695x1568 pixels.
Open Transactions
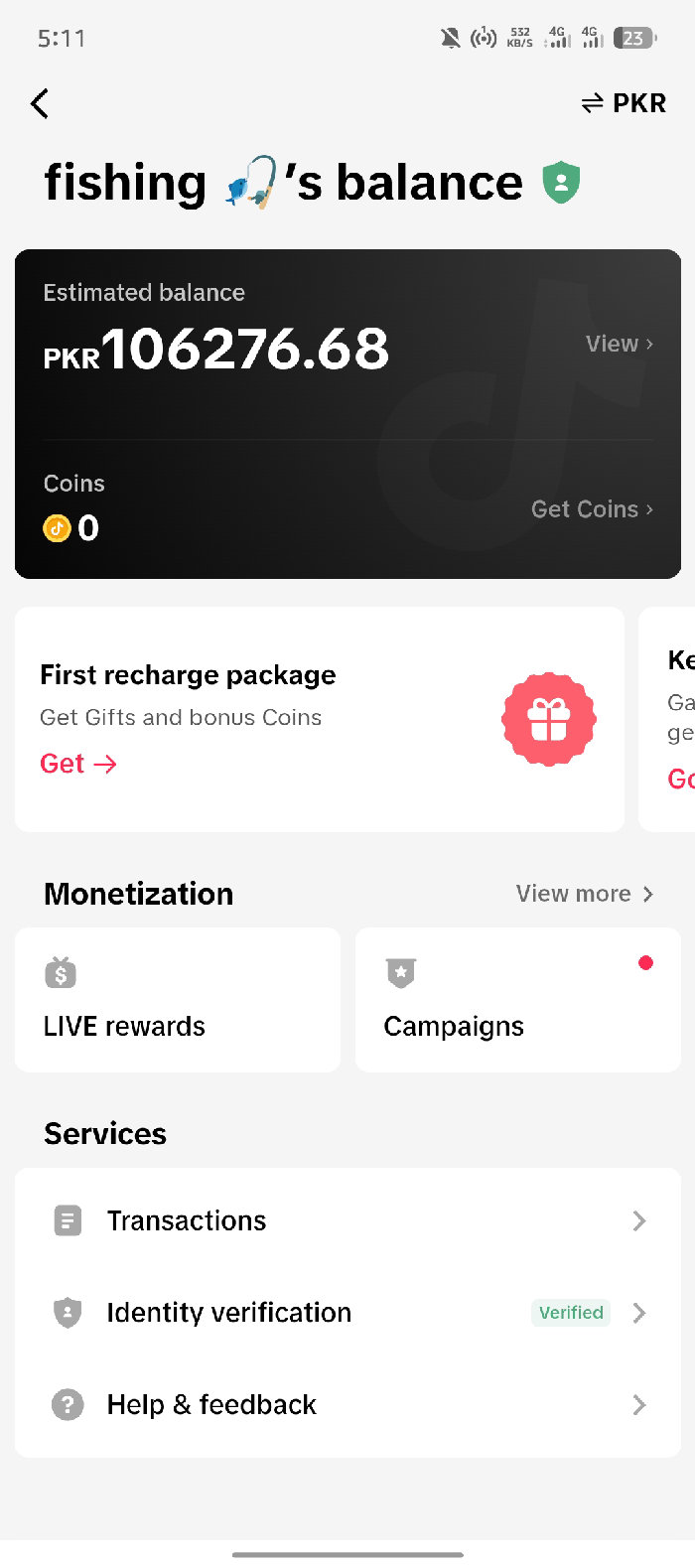point(347,1220)
